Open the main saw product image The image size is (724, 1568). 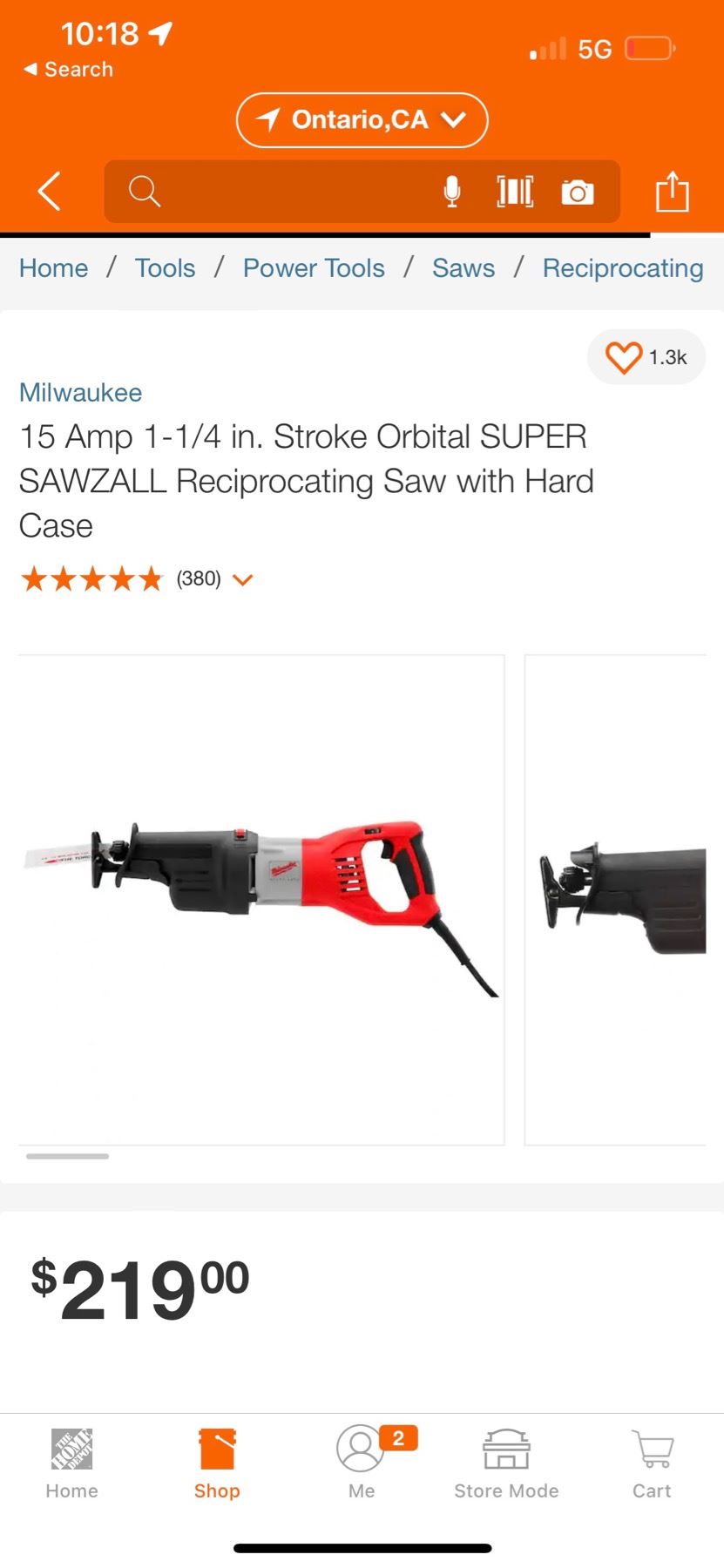click(261, 899)
